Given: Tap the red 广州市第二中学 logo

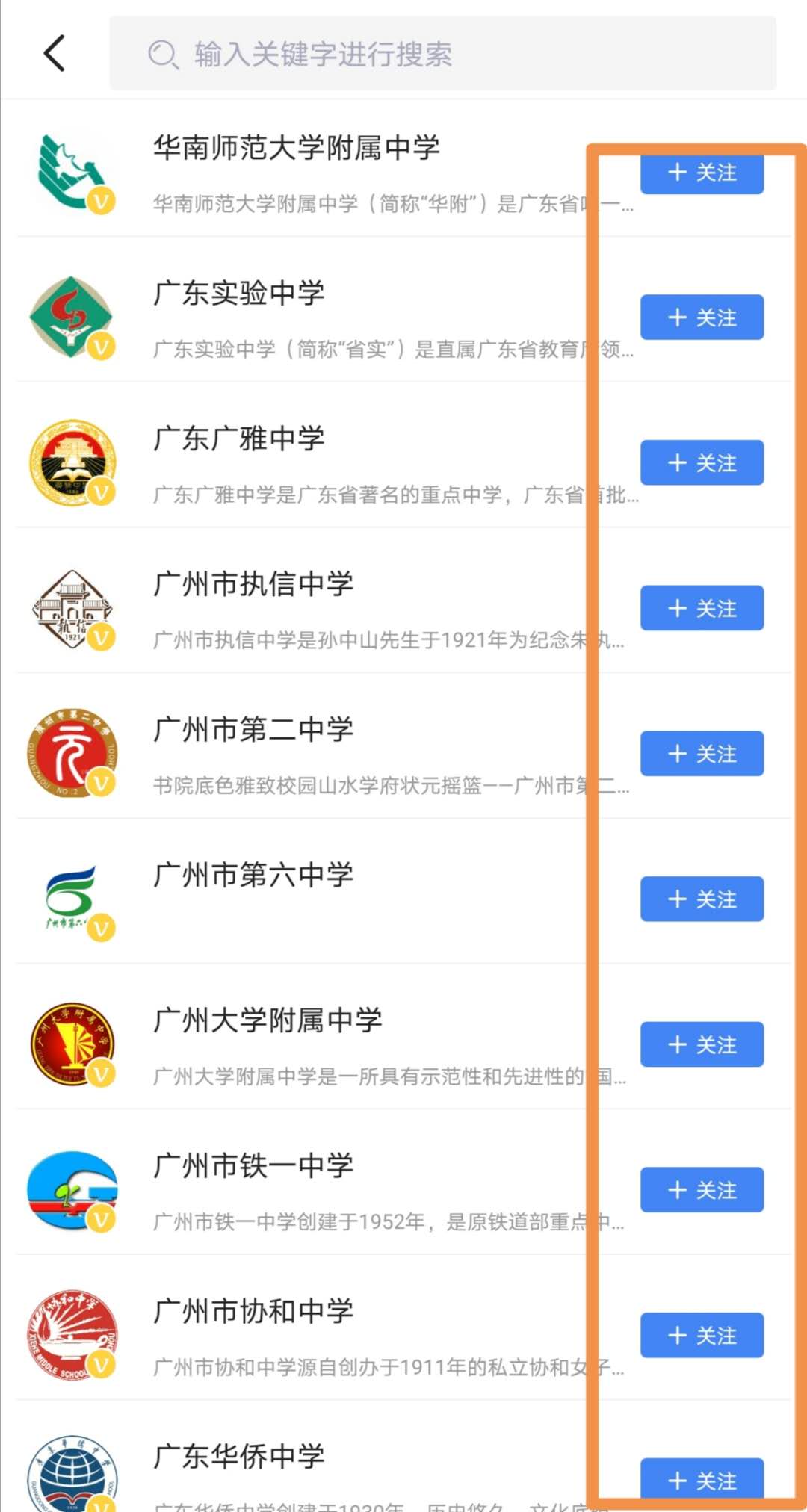Looking at the screenshot, I should click(72, 752).
